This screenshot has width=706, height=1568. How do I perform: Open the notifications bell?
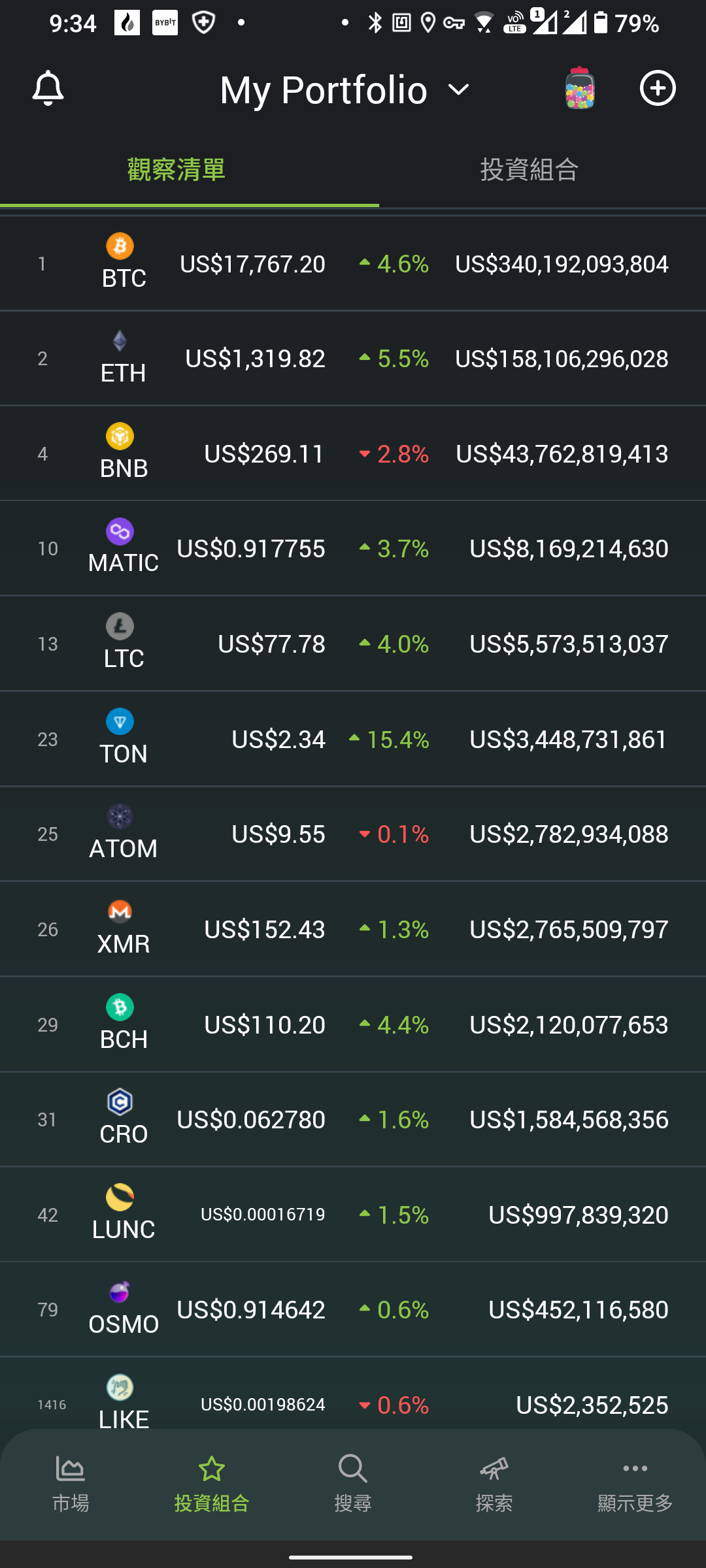pos(48,88)
